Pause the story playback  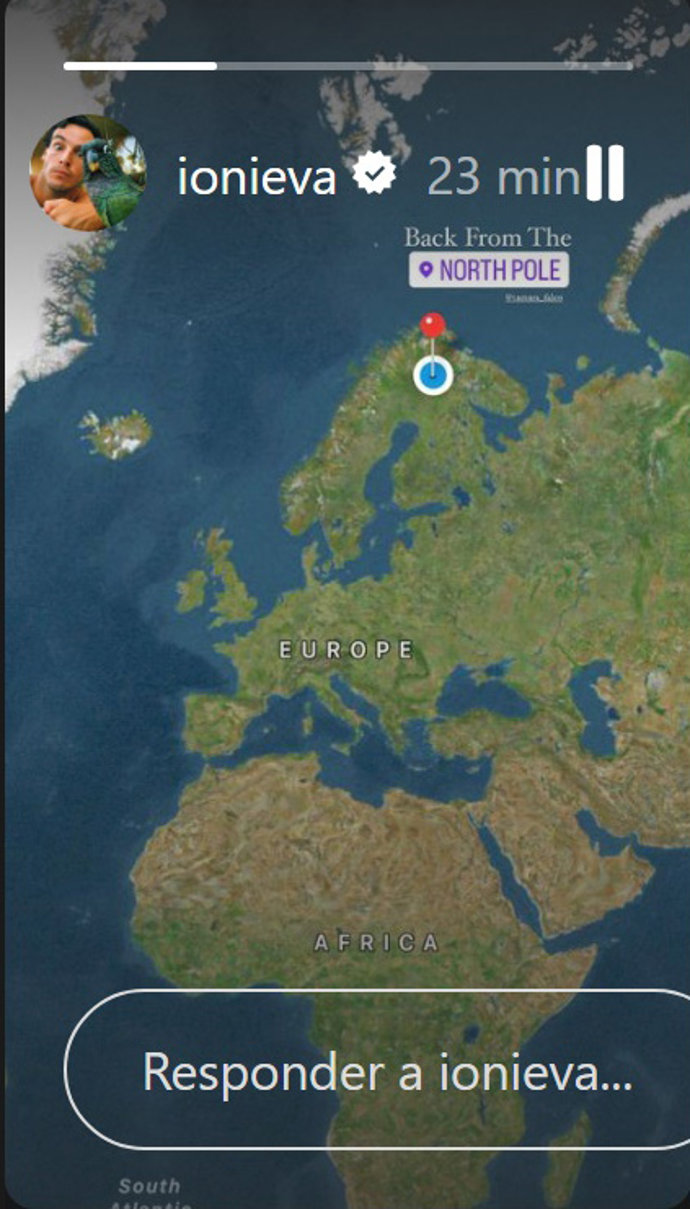coord(604,173)
